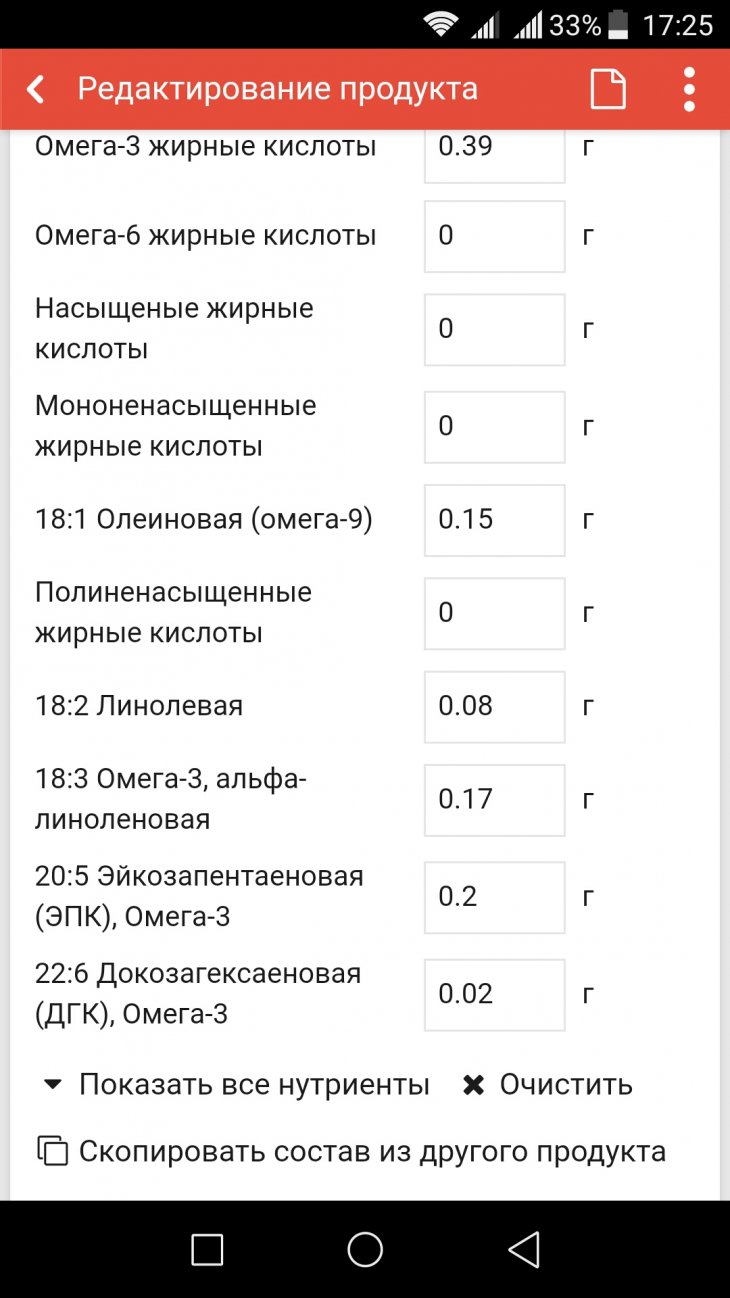Edit the 18:1 Олеиновая value
Image resolution: width=730 pixels, height=1298 pixels.
click(494, 520)
